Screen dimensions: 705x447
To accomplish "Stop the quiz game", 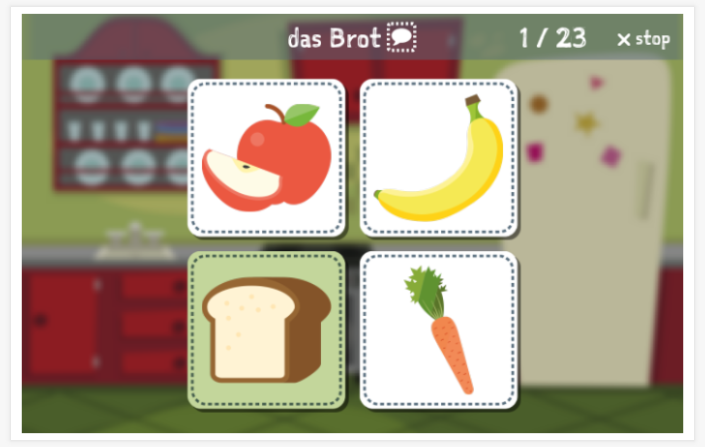I will 643,39.
